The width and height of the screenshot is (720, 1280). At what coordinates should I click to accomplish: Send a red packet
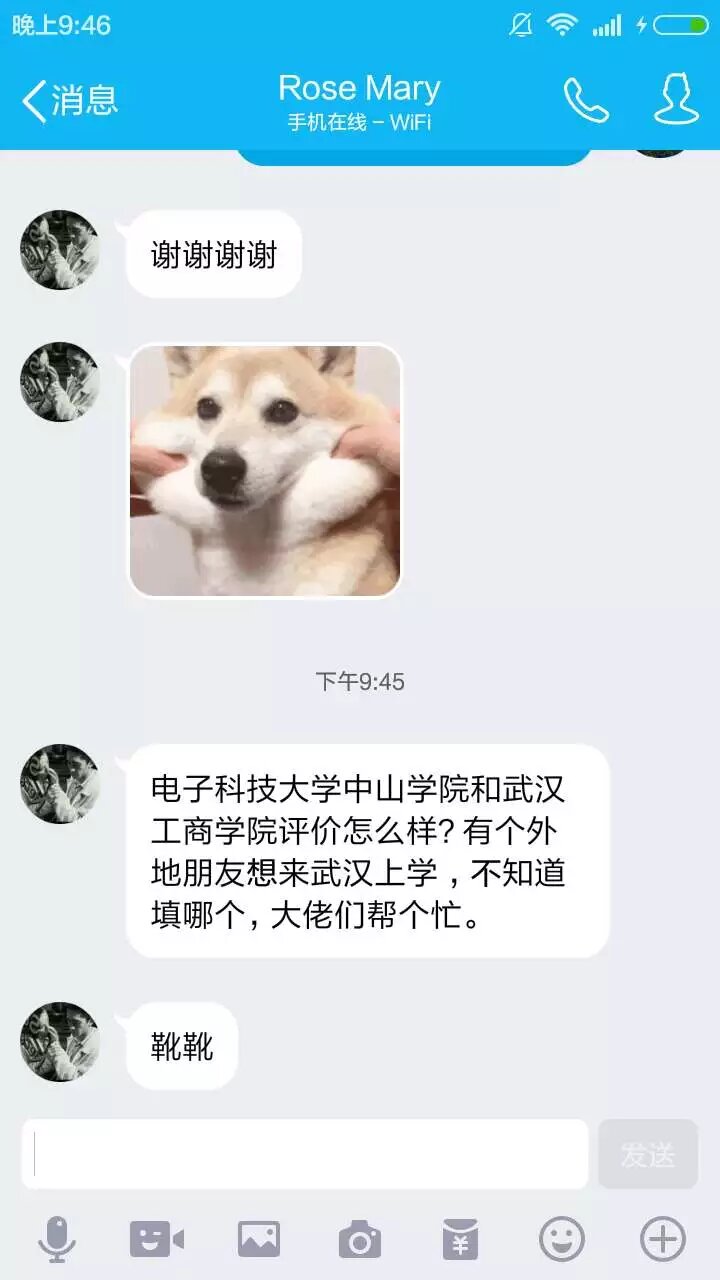(x=460, y=1240)
